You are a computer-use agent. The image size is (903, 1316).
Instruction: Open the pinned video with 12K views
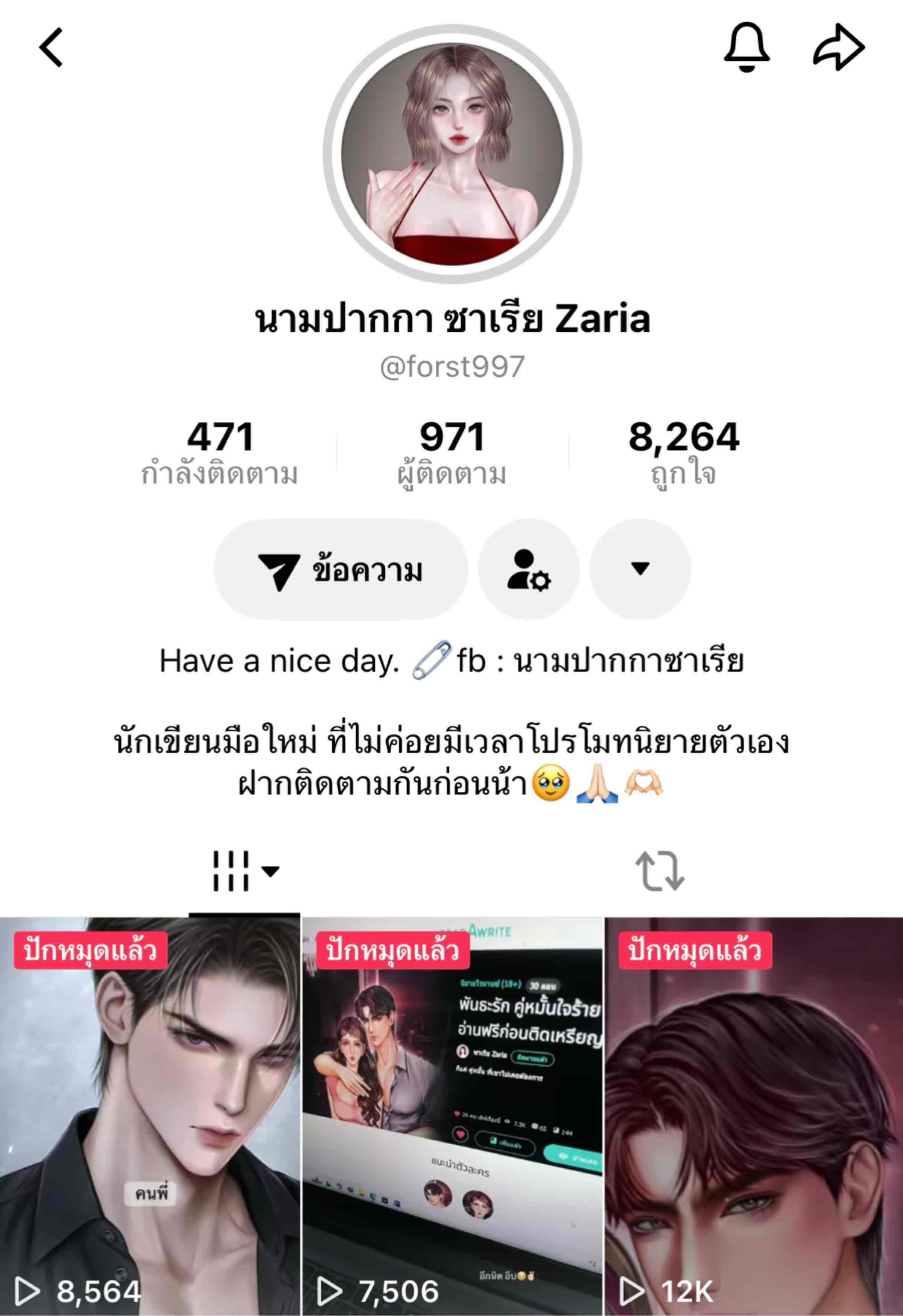pos(754,1115)
